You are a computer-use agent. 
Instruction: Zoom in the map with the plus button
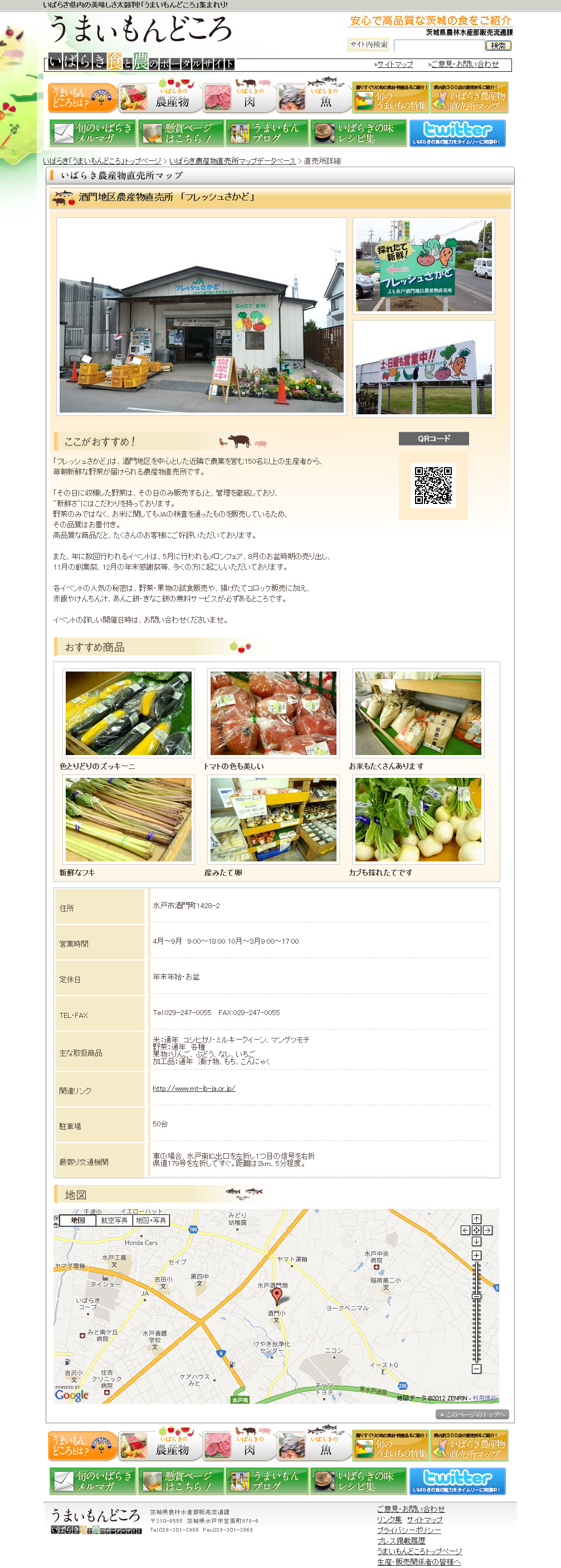click(x=476, y=1255)
